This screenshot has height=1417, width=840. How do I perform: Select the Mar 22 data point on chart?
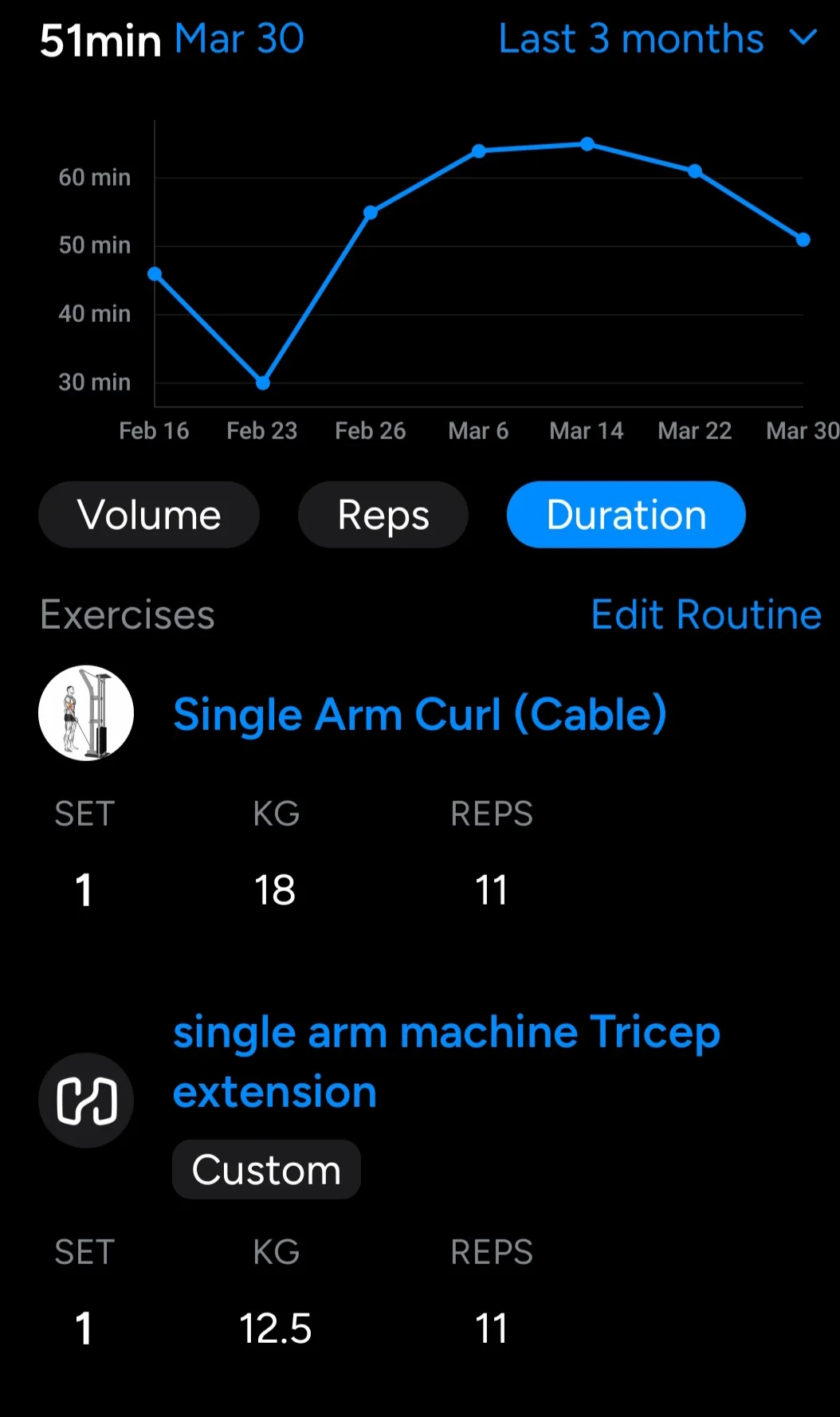pos(695,171)
